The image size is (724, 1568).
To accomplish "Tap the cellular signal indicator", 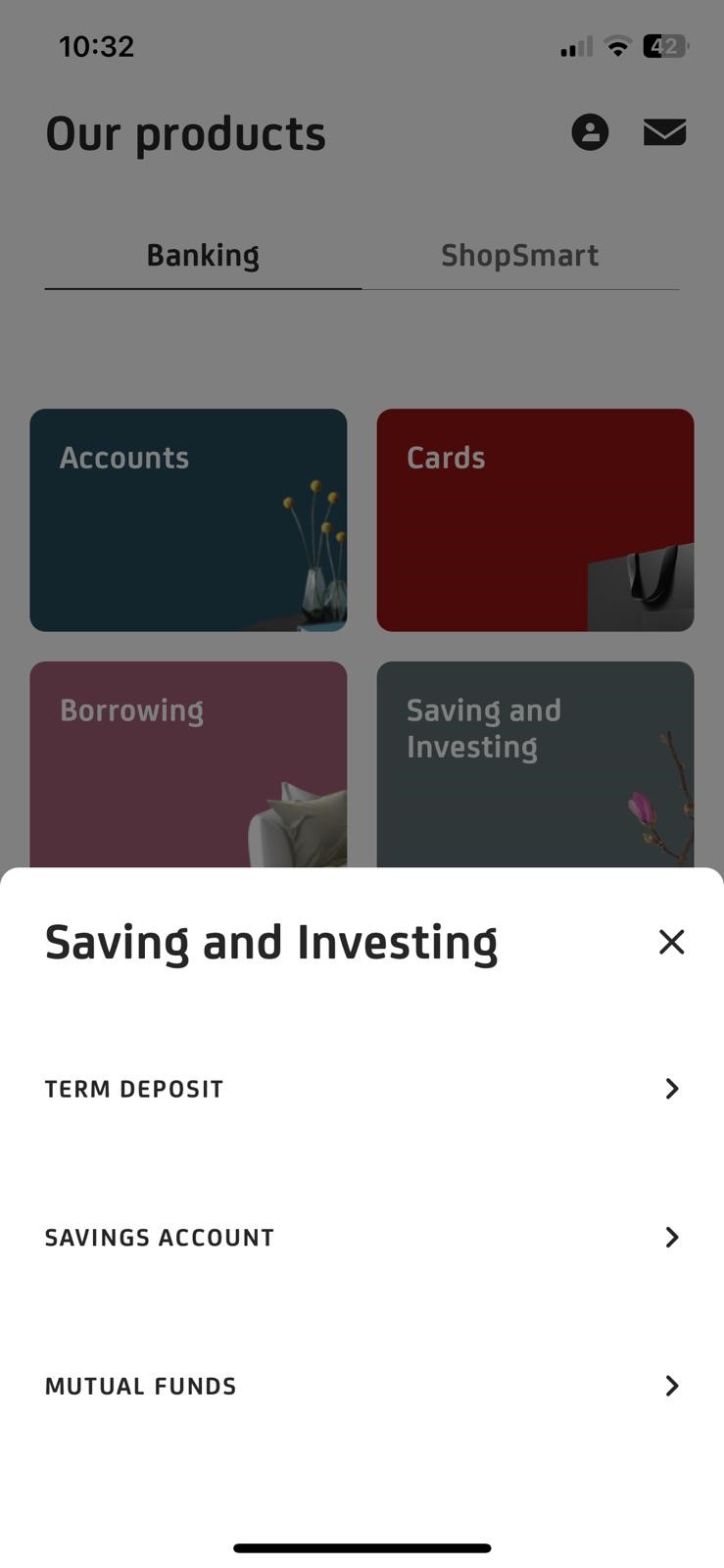I will [571, 45].
